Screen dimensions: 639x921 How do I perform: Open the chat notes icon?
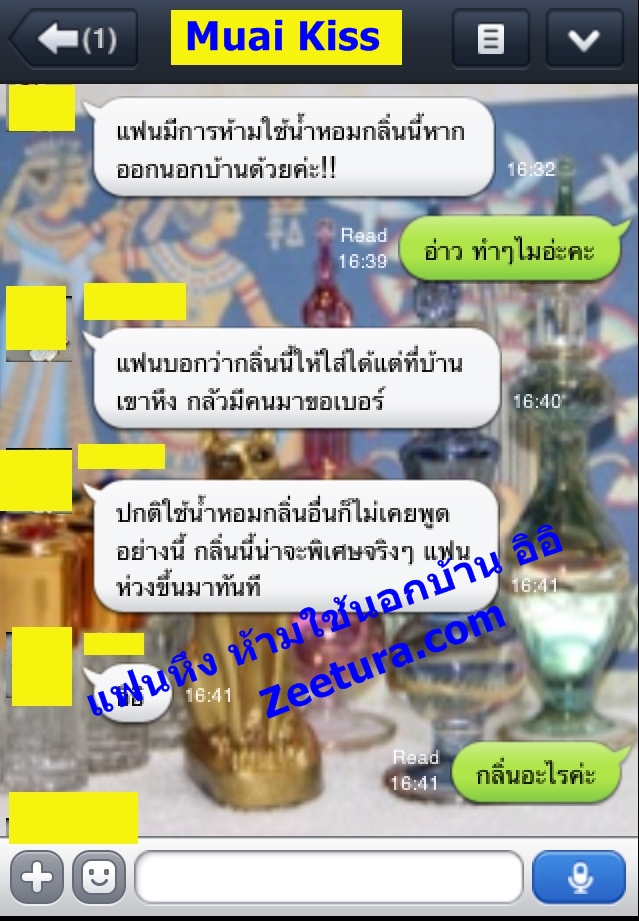pyautogui.click(x=491, y=40)
